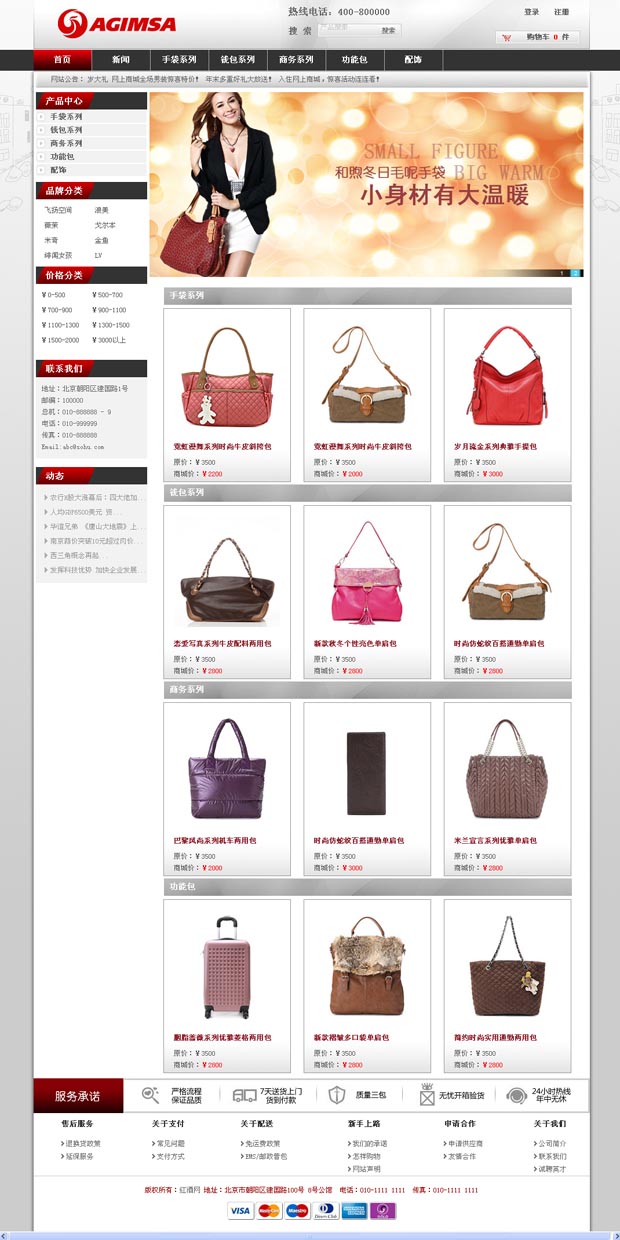The height and width of the screenshot is (1240, 620).
Task: Switch to the 手袋系列 nav tab
Action: click(179, 60)
